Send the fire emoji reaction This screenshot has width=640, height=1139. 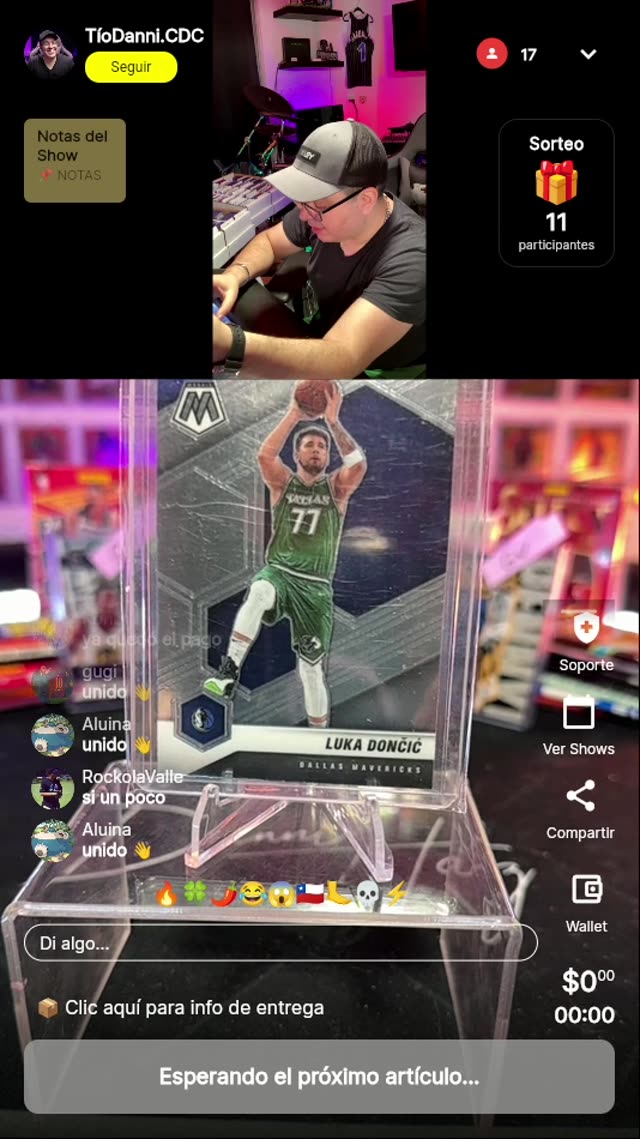[166, 893]
